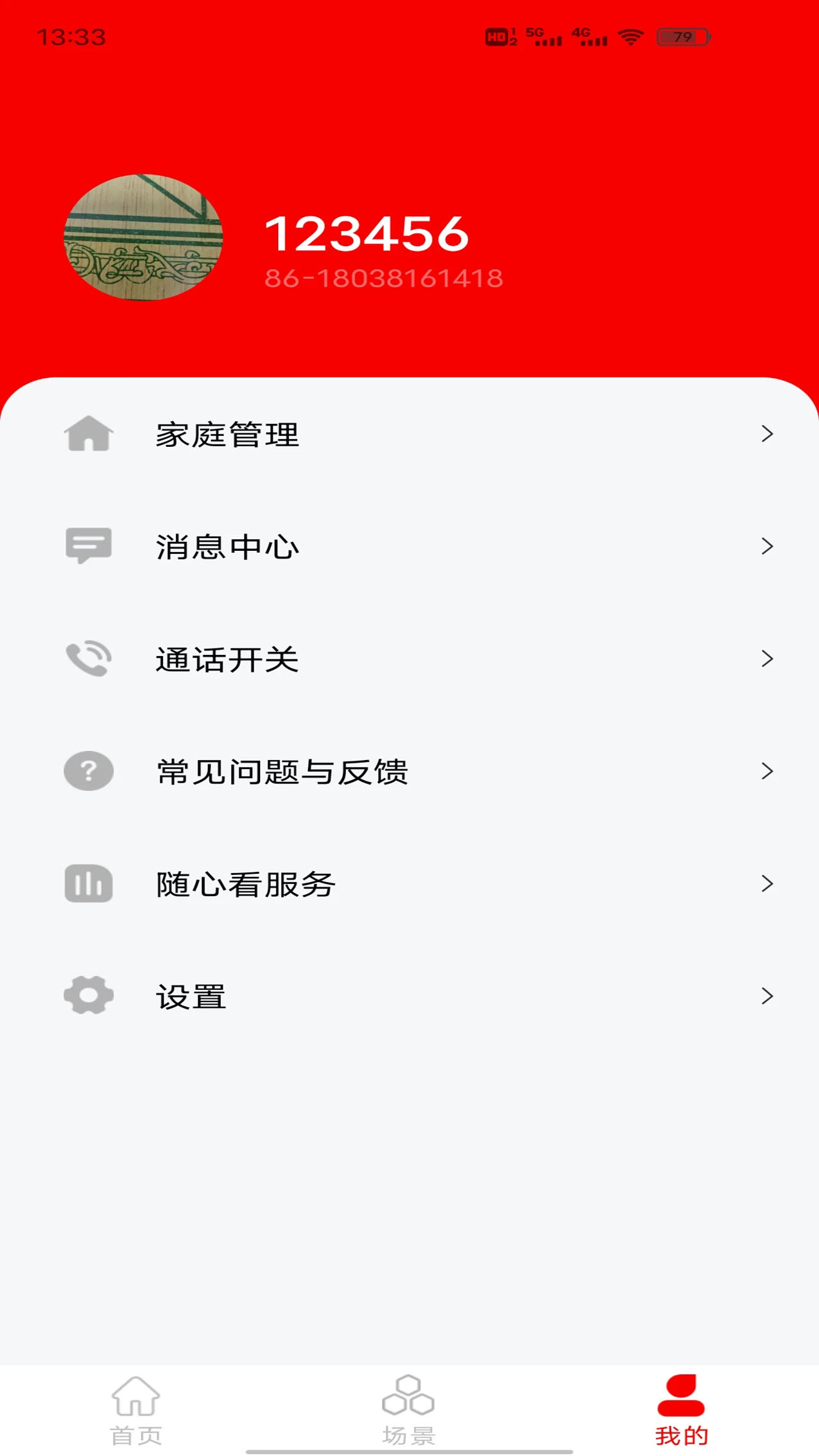Click the 消息中心 message bubble icon
The height and width of the screenshot is (1456, 819).
[88, 547]
